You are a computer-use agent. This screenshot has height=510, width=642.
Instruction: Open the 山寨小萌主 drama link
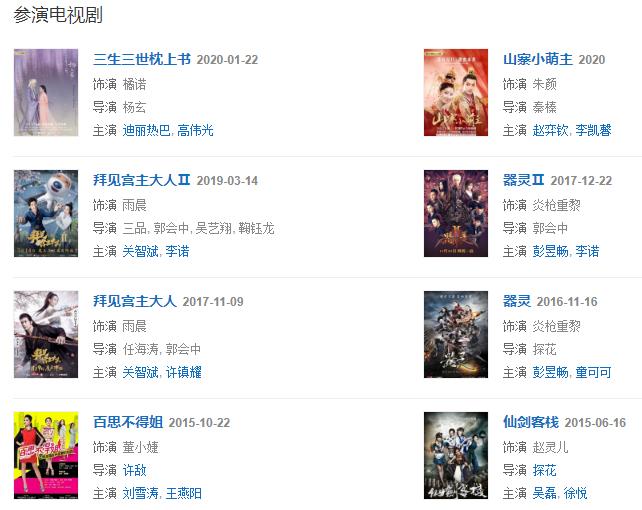pyautogui.click(x=538, y=60)
